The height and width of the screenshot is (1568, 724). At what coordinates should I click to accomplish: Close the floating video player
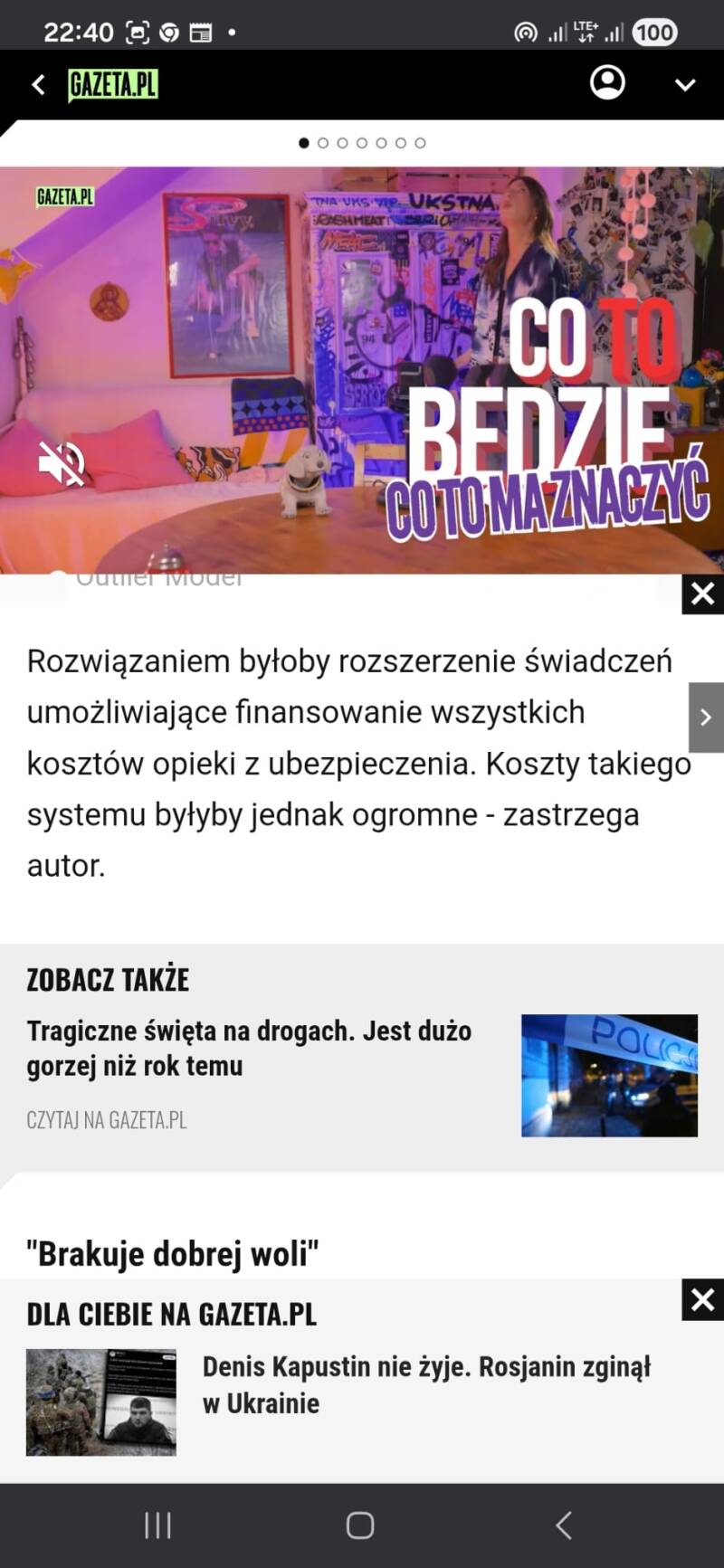click(702, 594)
